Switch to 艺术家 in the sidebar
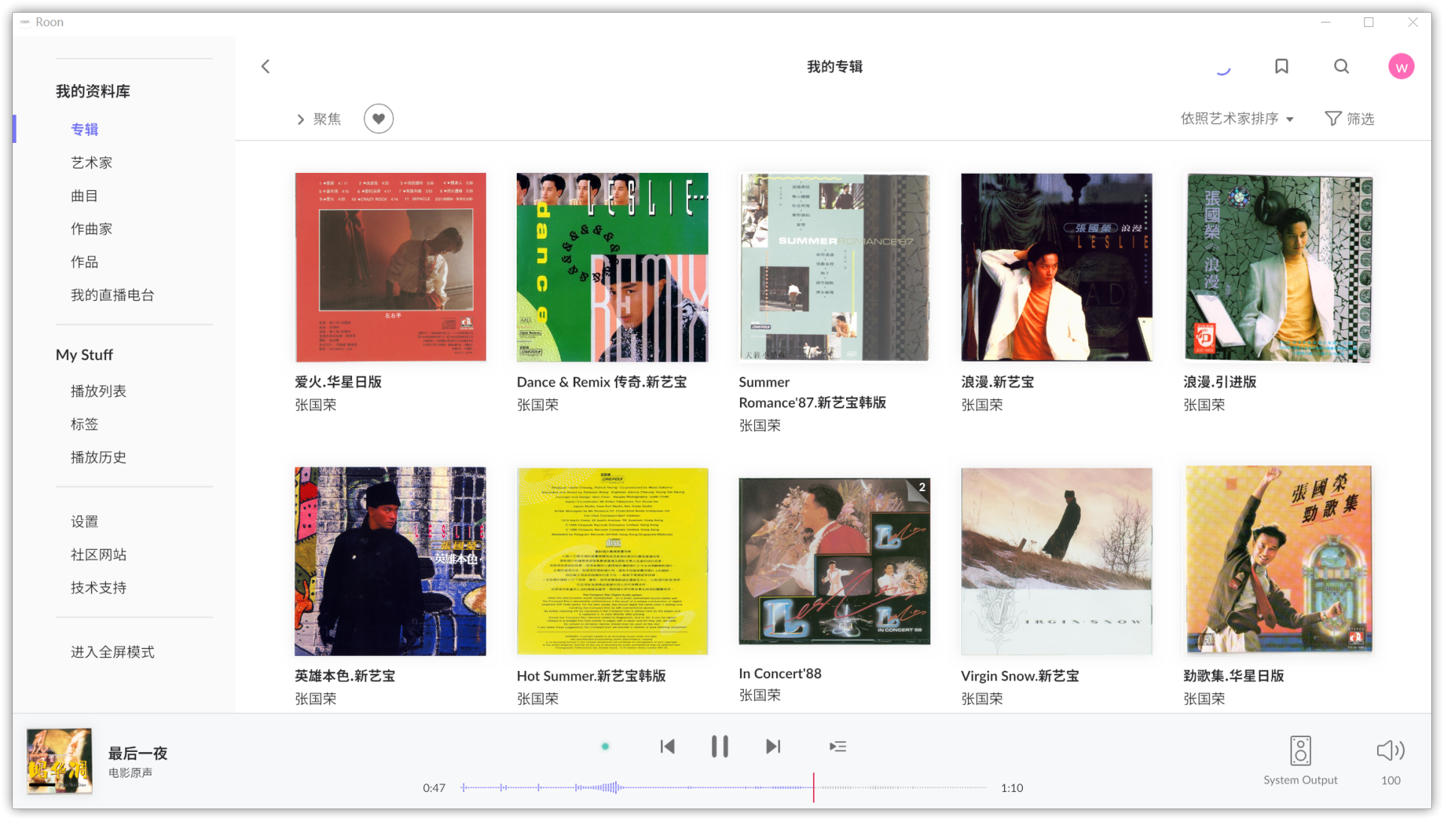Image resolution: width=1444 pixels, height=840 pixels. coord(91,163)
